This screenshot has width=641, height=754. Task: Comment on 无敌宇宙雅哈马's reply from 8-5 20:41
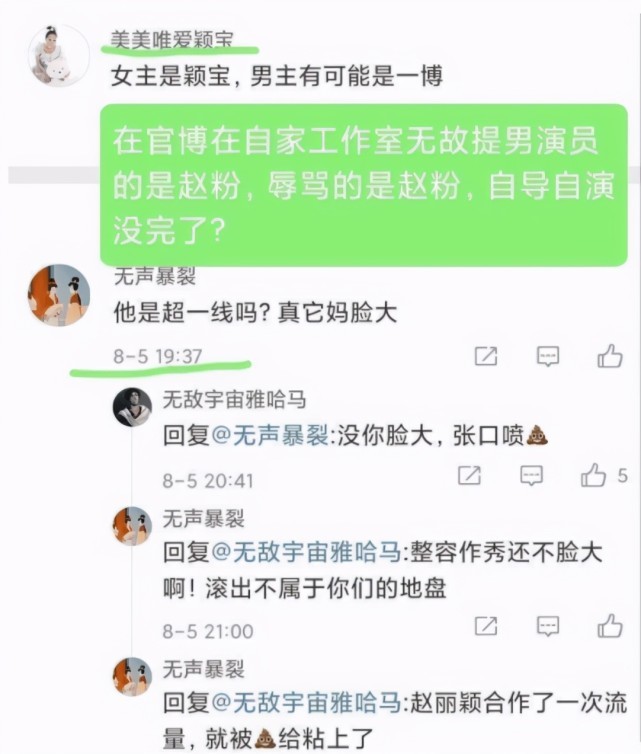(x=531, y=476)
